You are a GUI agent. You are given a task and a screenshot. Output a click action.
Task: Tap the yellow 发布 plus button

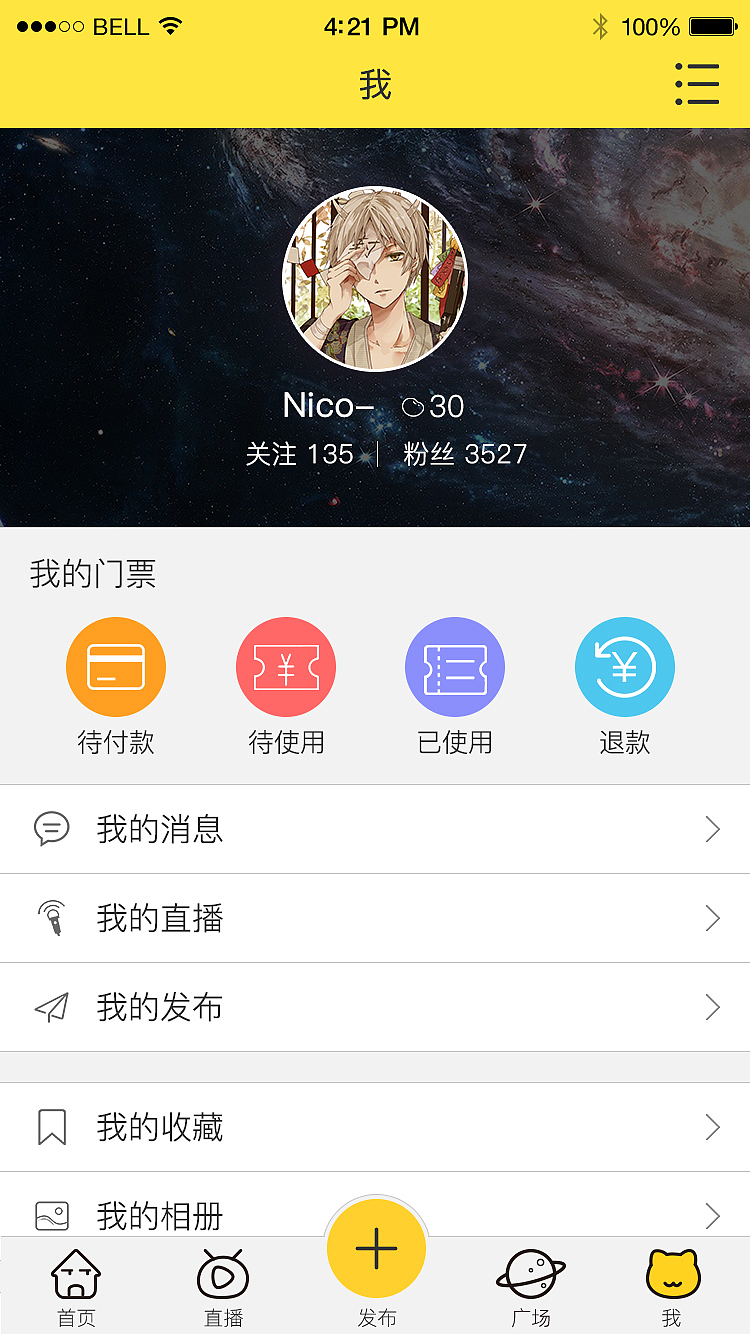(x=375, y=1248)
